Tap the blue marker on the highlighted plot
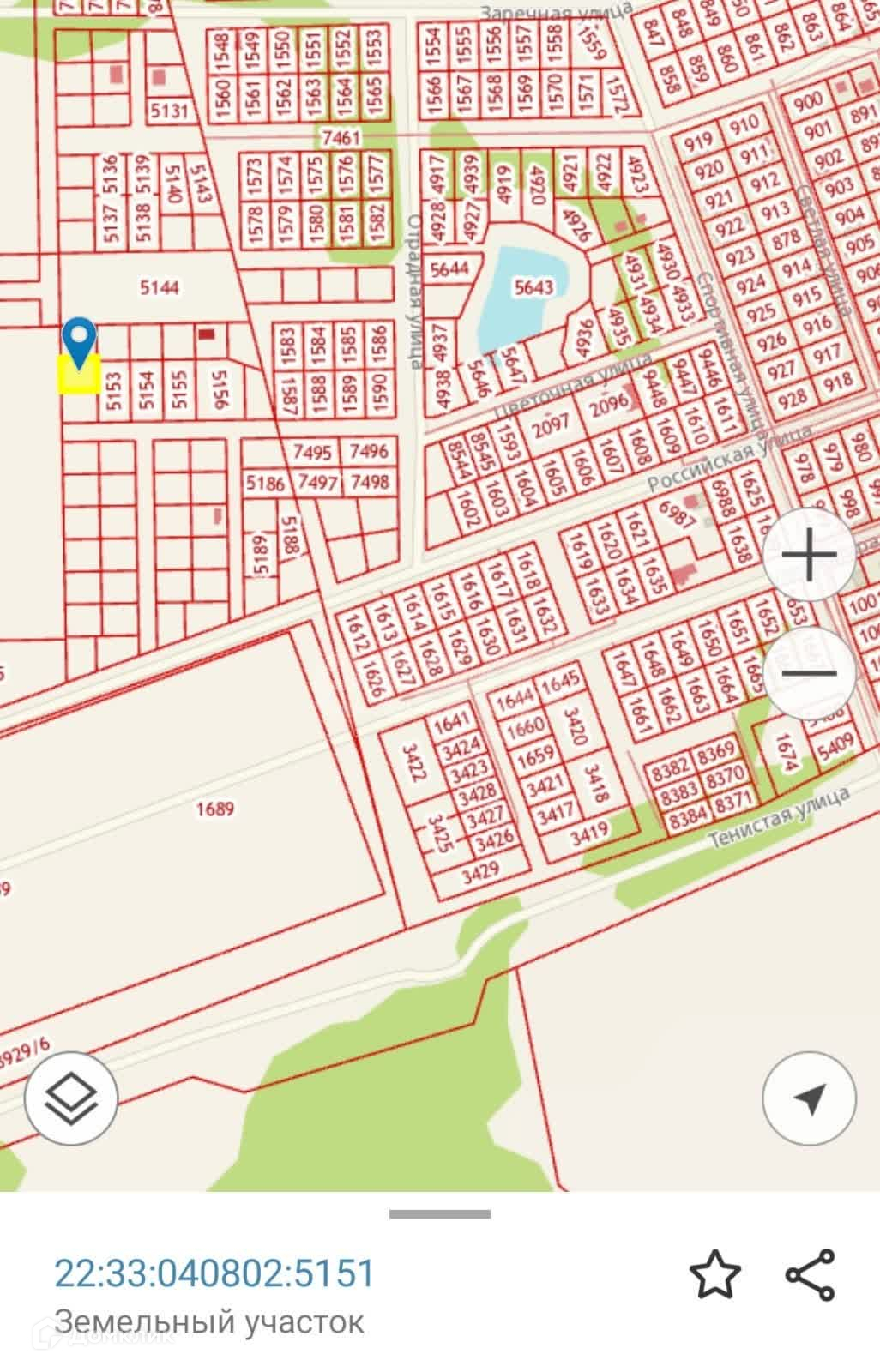The height and width of the screenshot is (1372, 880). click(x=80, y=342)
